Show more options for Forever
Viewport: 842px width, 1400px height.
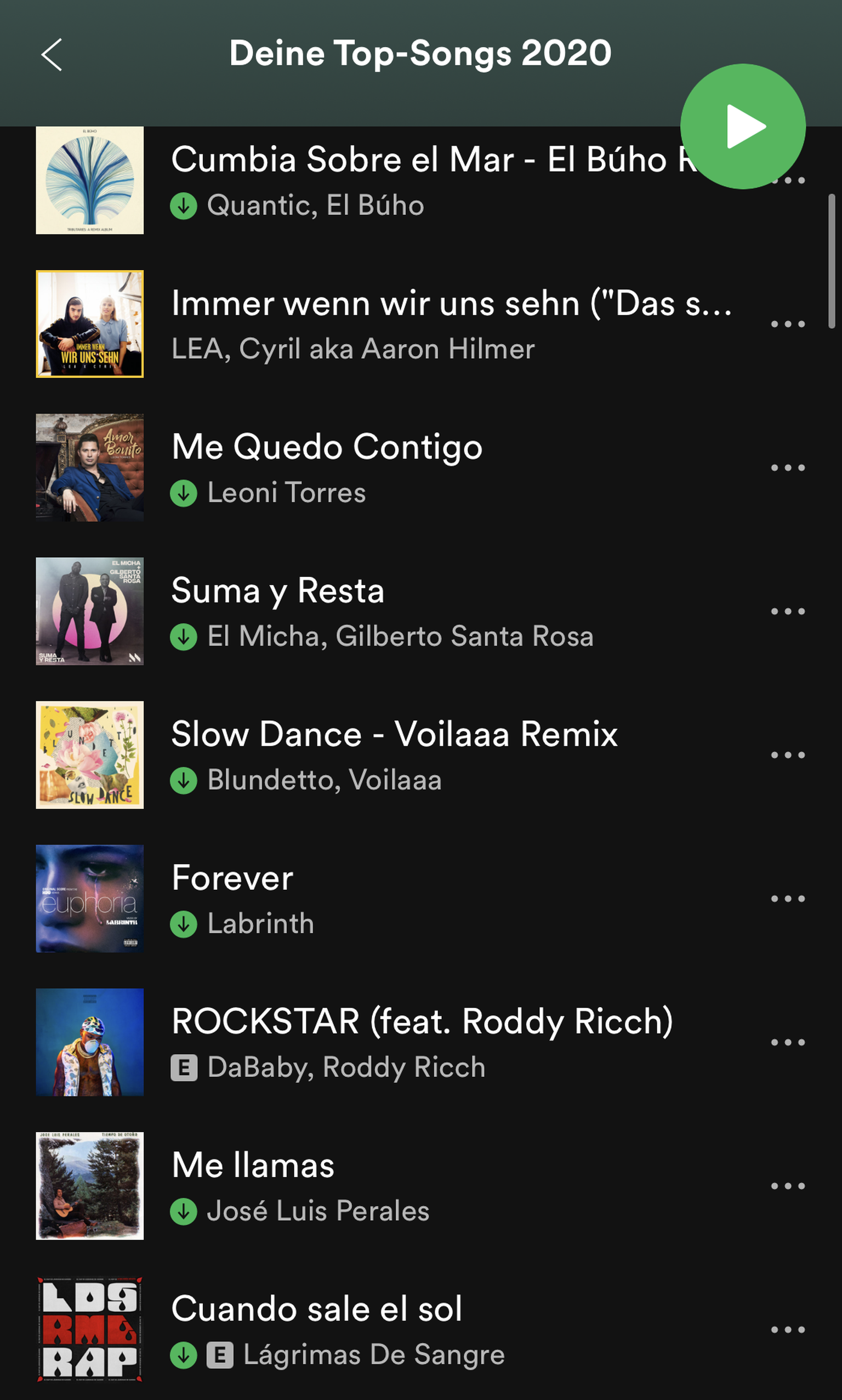788,899
